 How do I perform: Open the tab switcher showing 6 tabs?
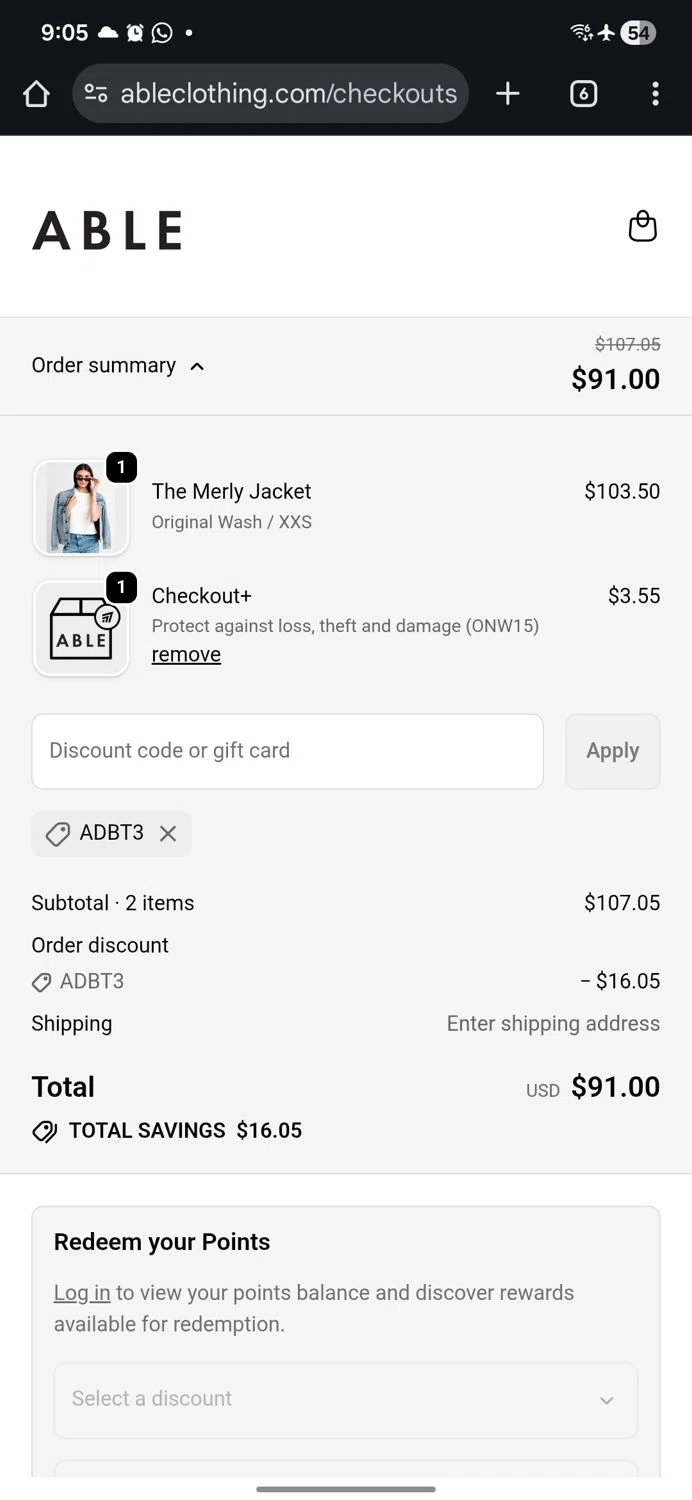point(583,94)
